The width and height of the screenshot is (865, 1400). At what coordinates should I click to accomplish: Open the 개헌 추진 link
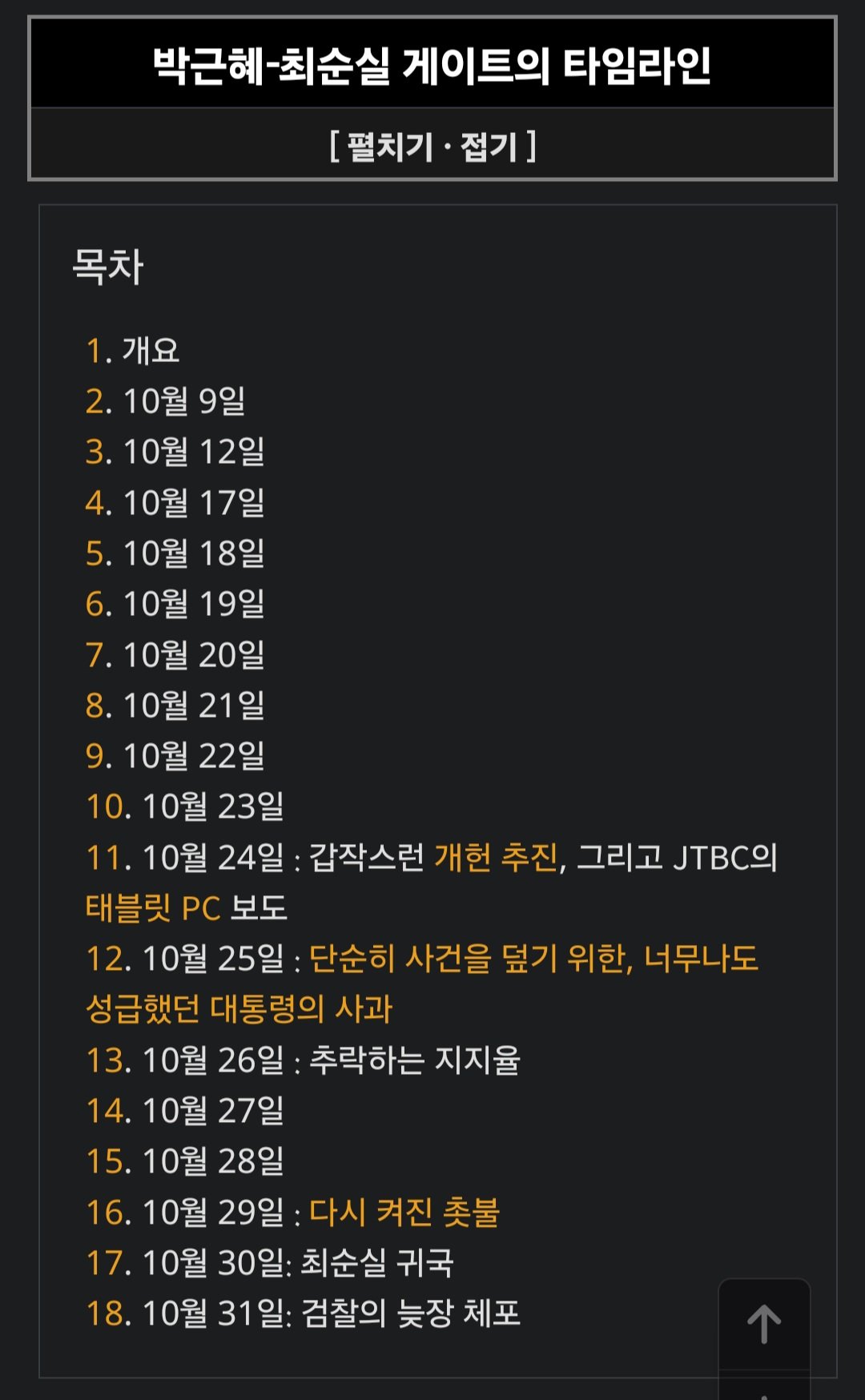496,858
